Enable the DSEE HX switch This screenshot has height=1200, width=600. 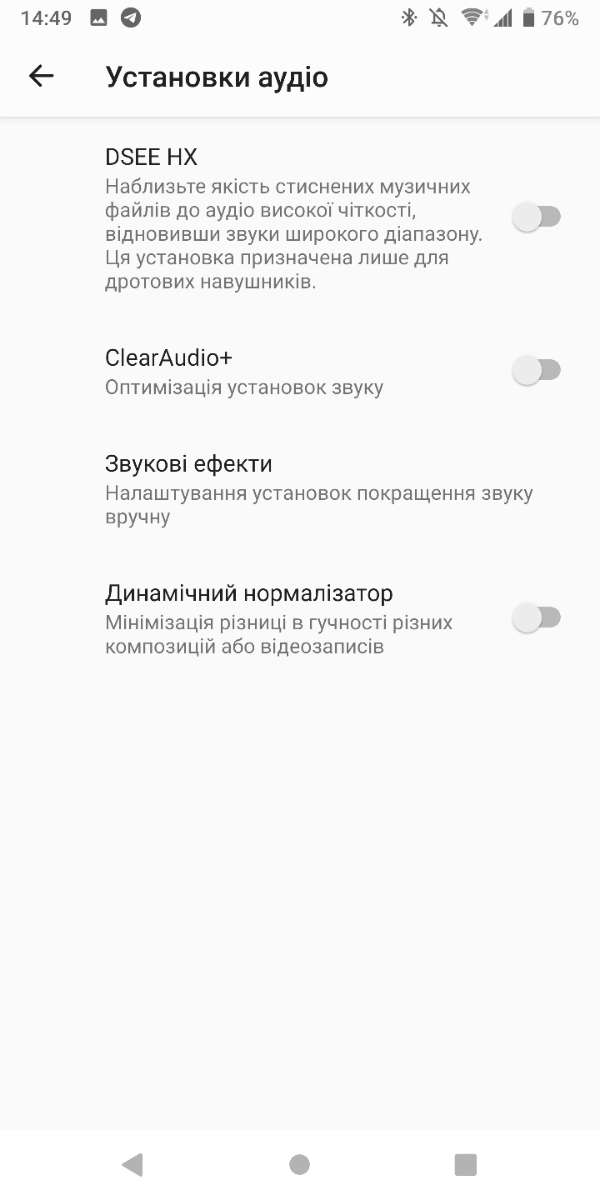point(537,216)
